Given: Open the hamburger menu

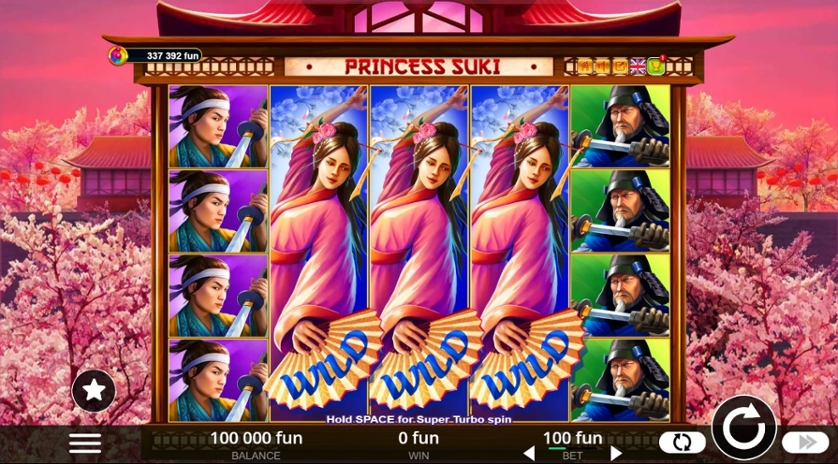Looking at the screenshot, I should [85, 443].
